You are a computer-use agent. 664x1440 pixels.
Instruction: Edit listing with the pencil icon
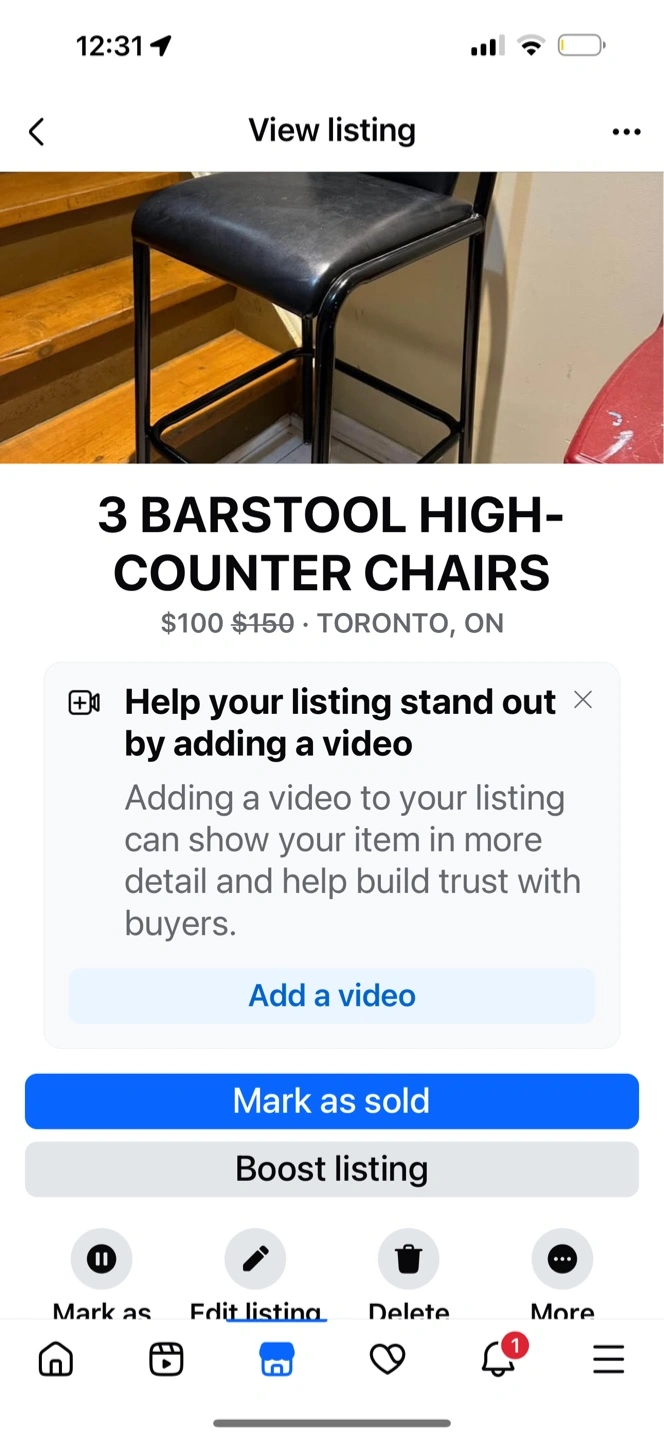click(x=255, y=1259)
